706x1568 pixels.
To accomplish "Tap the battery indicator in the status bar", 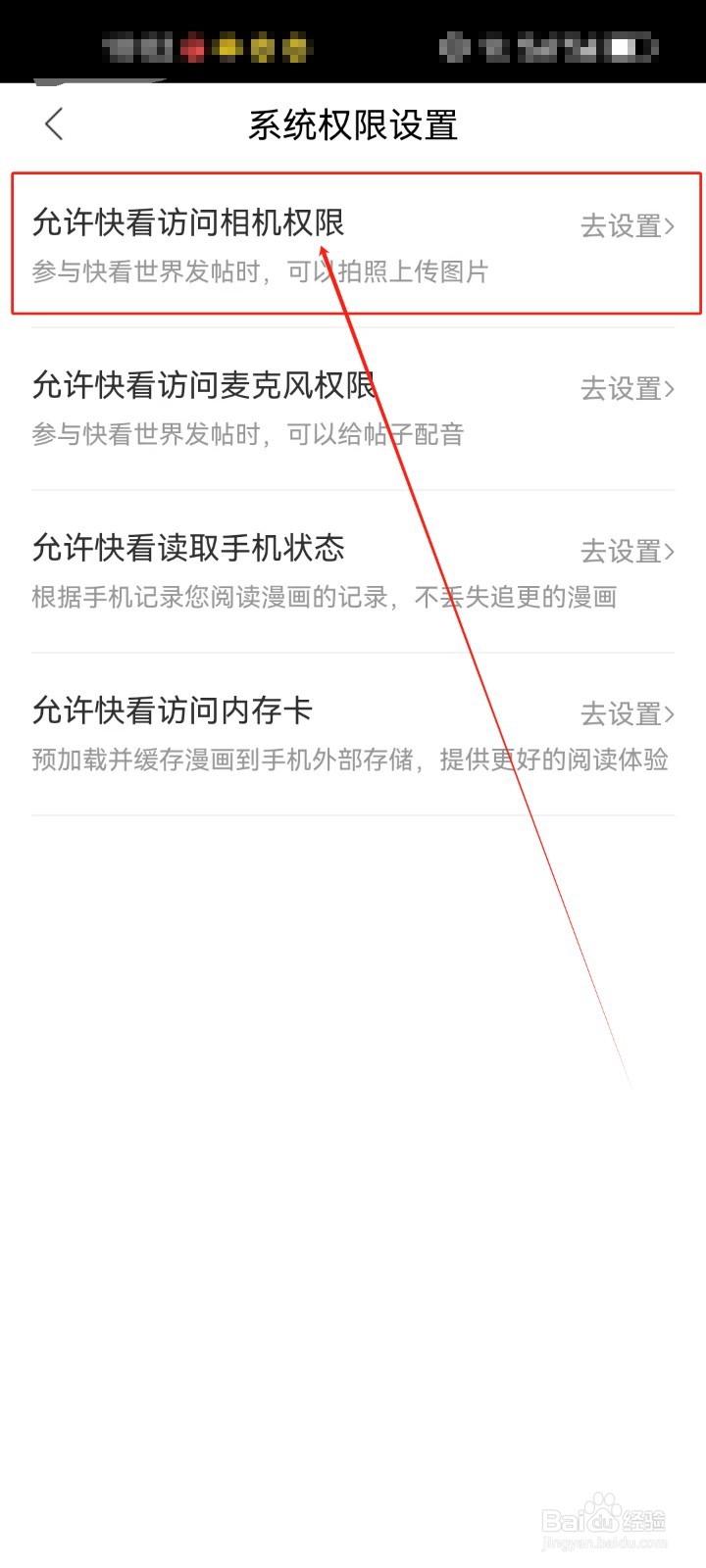I will pyautogui.click(x=637, y=47).
